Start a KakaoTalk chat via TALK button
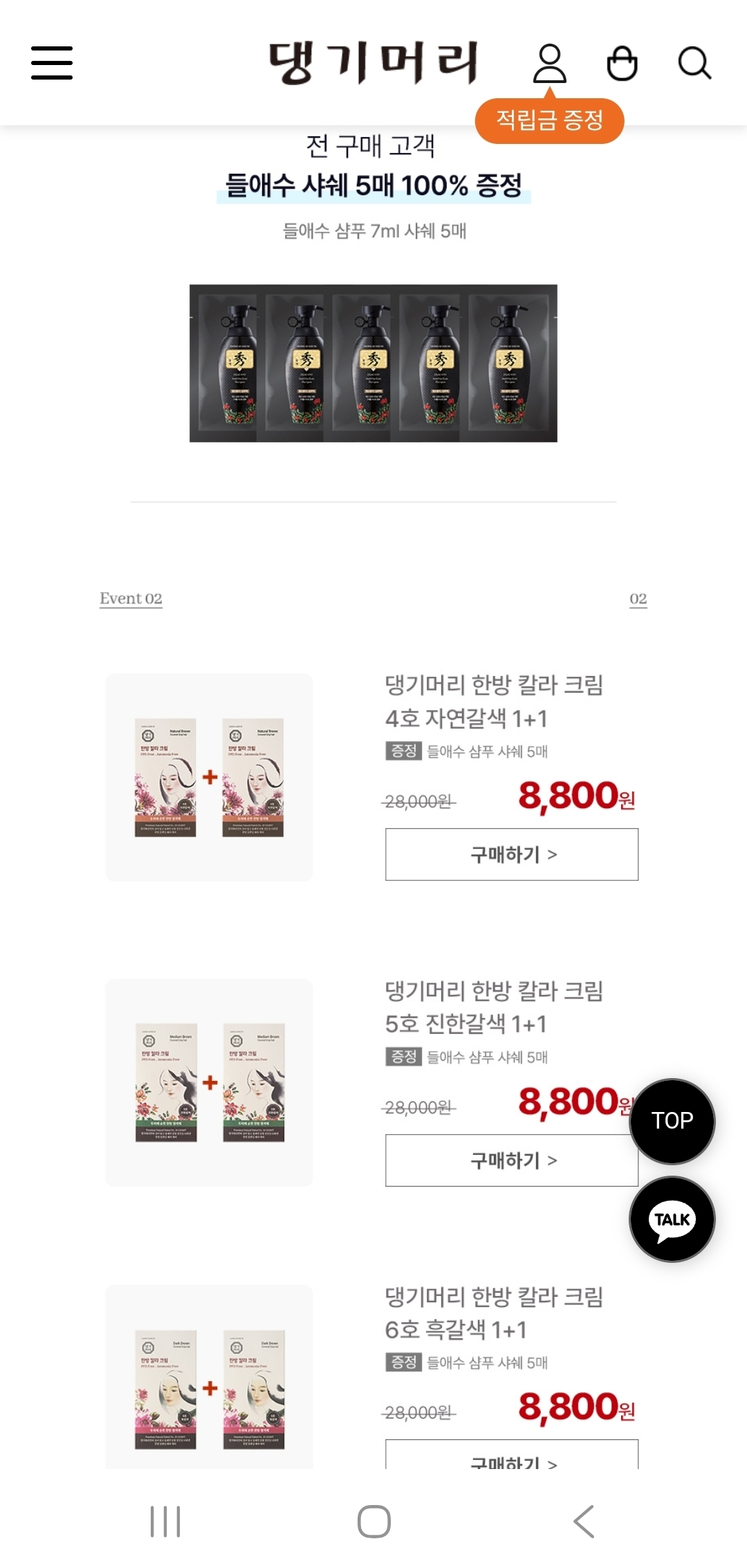Screen dimensions: 747x1568 point(672,1219)
